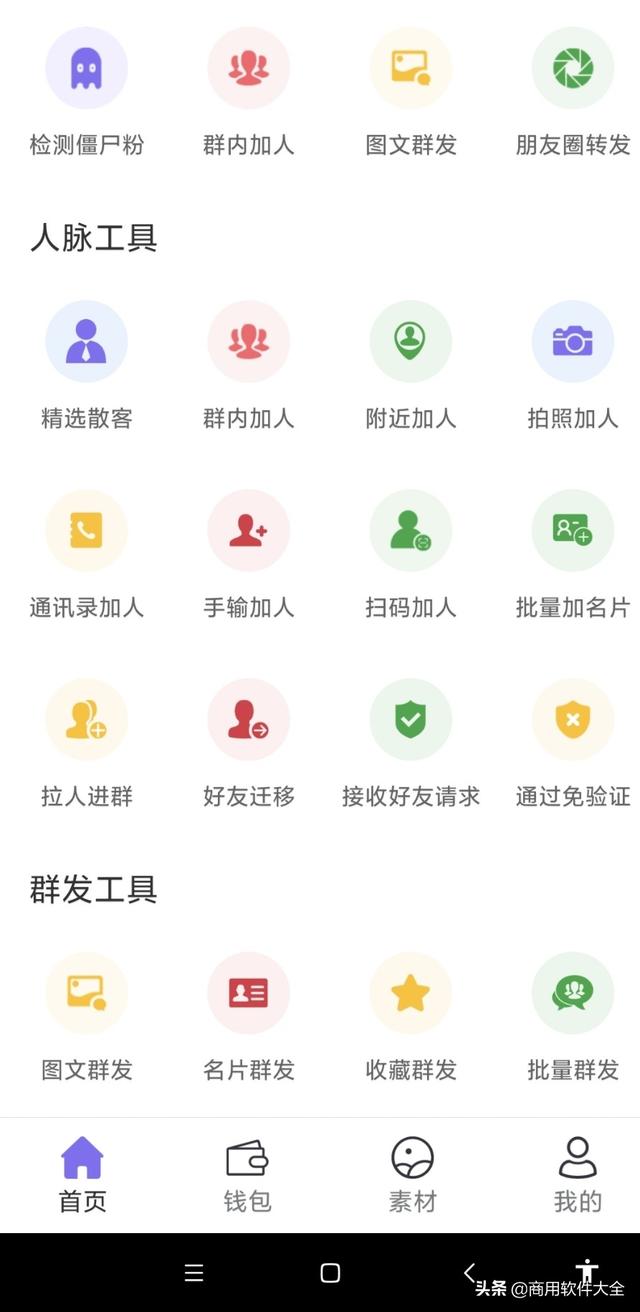Select 精选散客 under 人脉工具
The width and height of the screenshot is (640, 1312).
coord(86,342)
